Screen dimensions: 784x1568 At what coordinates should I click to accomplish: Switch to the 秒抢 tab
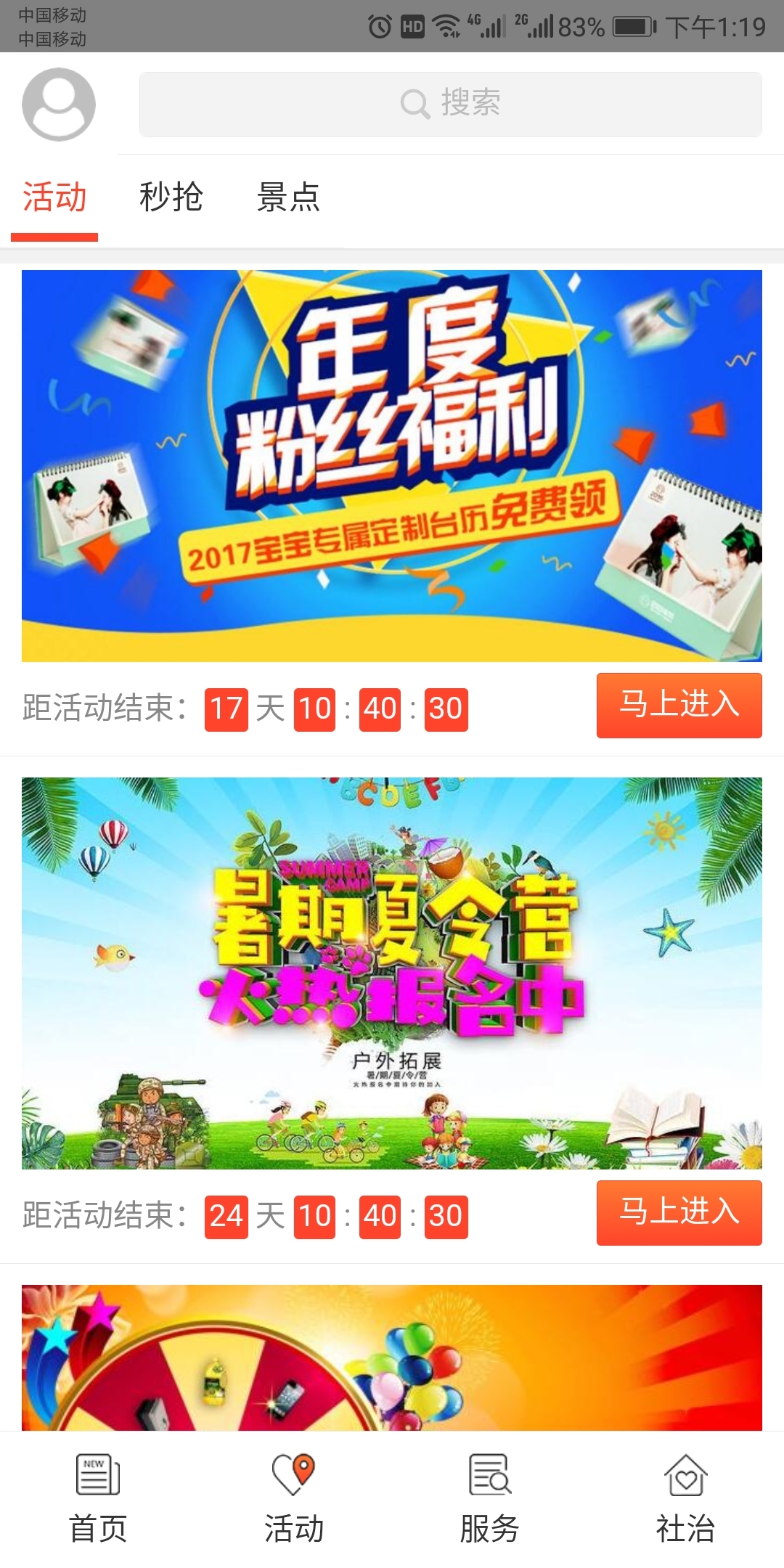171,197
